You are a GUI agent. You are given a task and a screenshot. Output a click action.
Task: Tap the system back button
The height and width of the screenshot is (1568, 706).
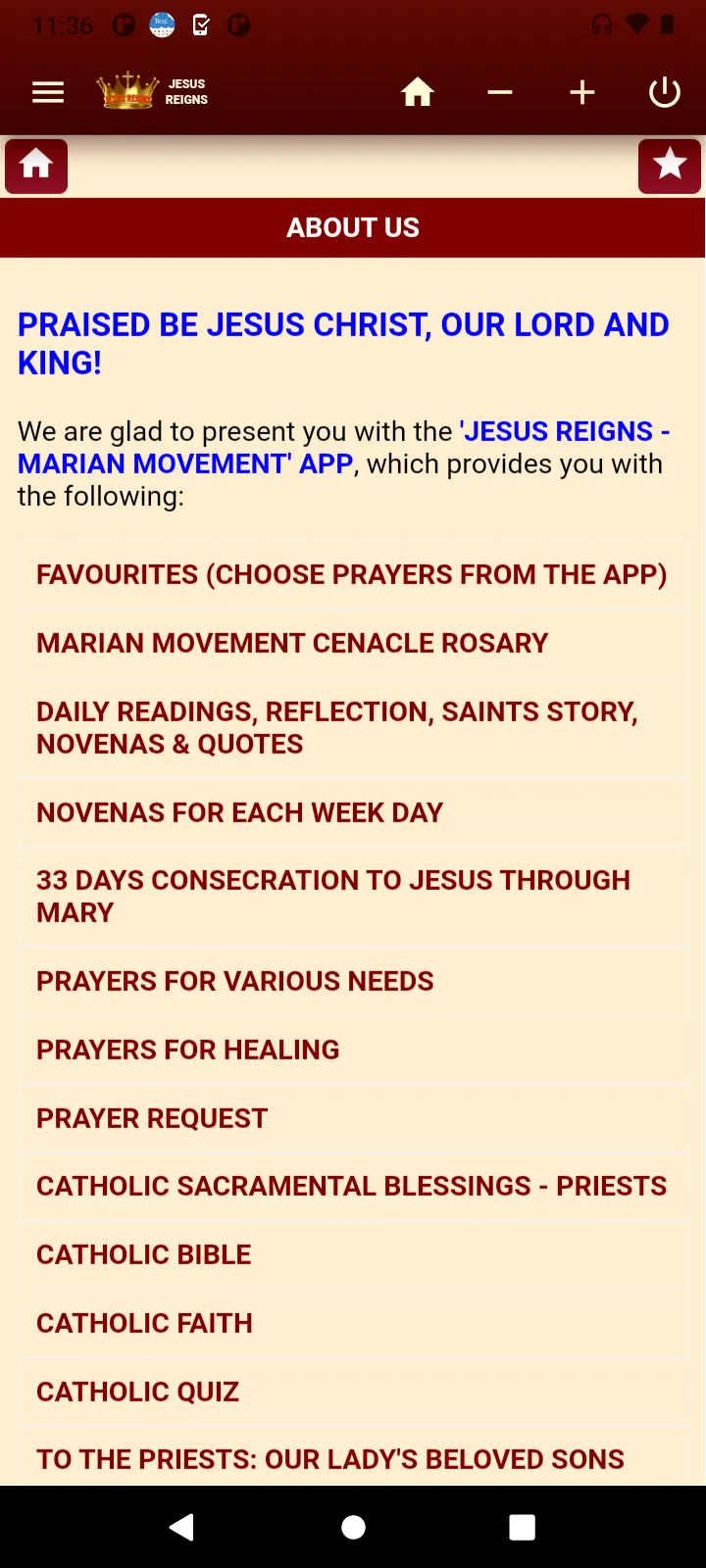point(182,1527)
